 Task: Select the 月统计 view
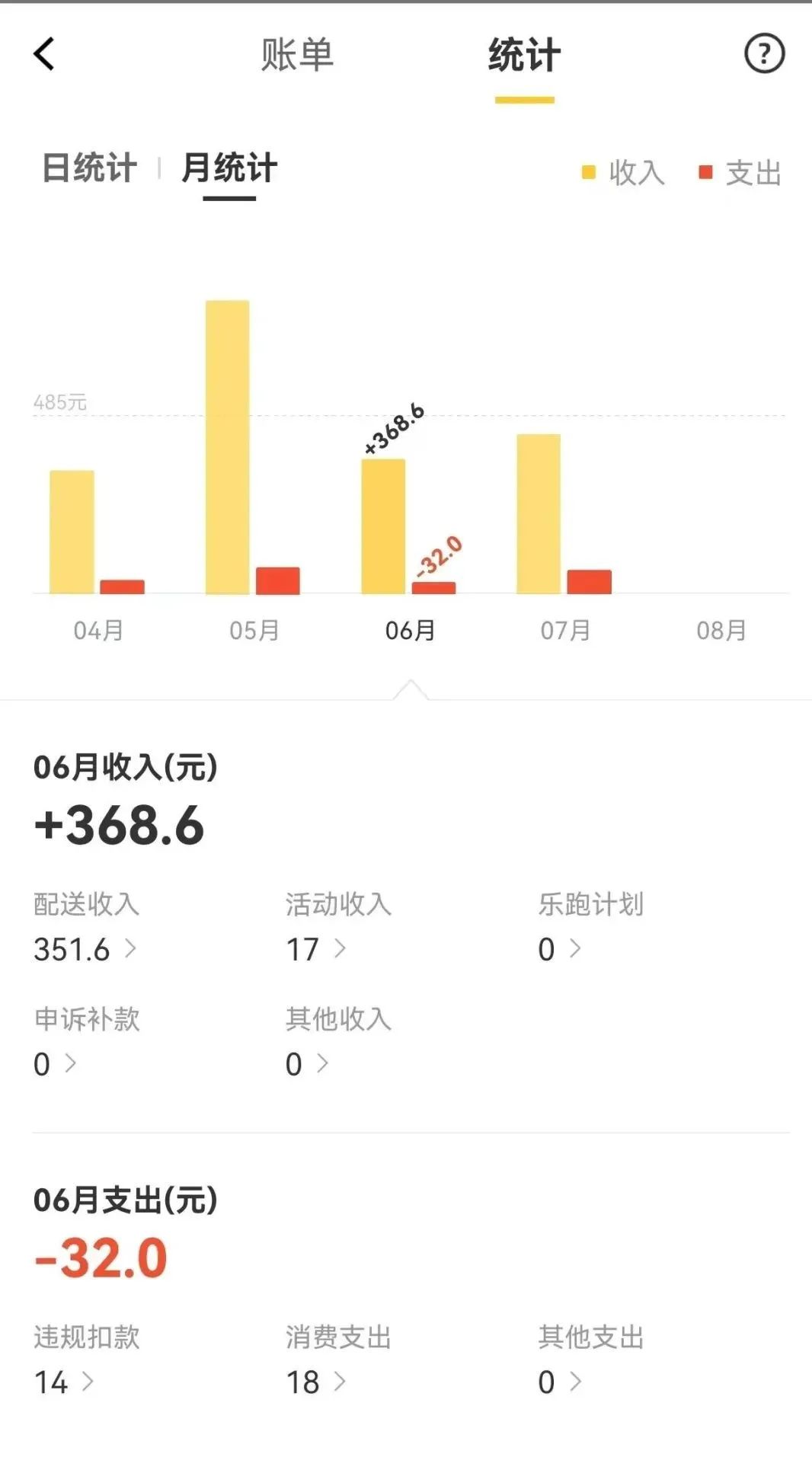click(229, 168)
